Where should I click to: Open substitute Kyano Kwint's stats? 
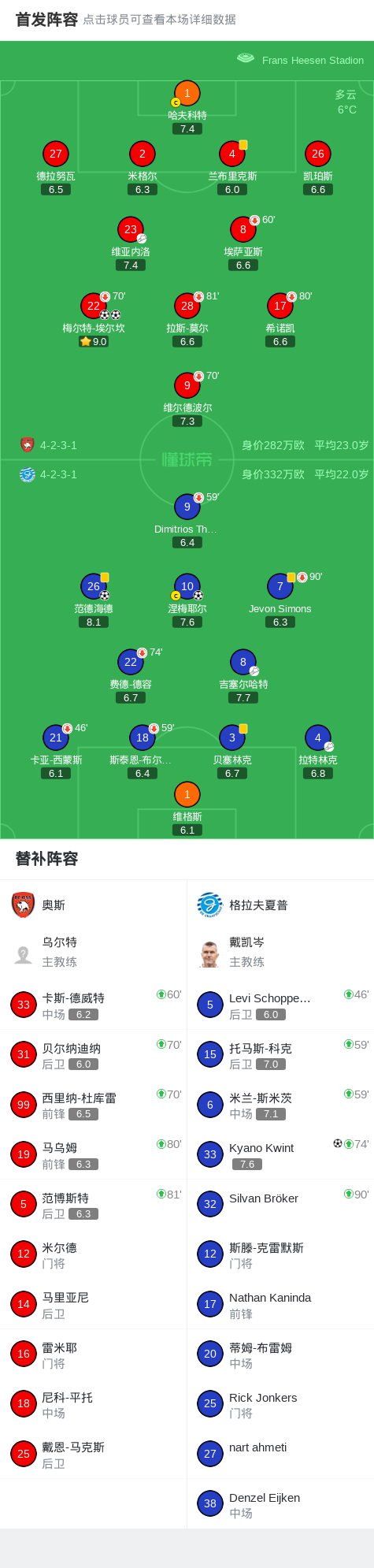tap(280, 1155)
